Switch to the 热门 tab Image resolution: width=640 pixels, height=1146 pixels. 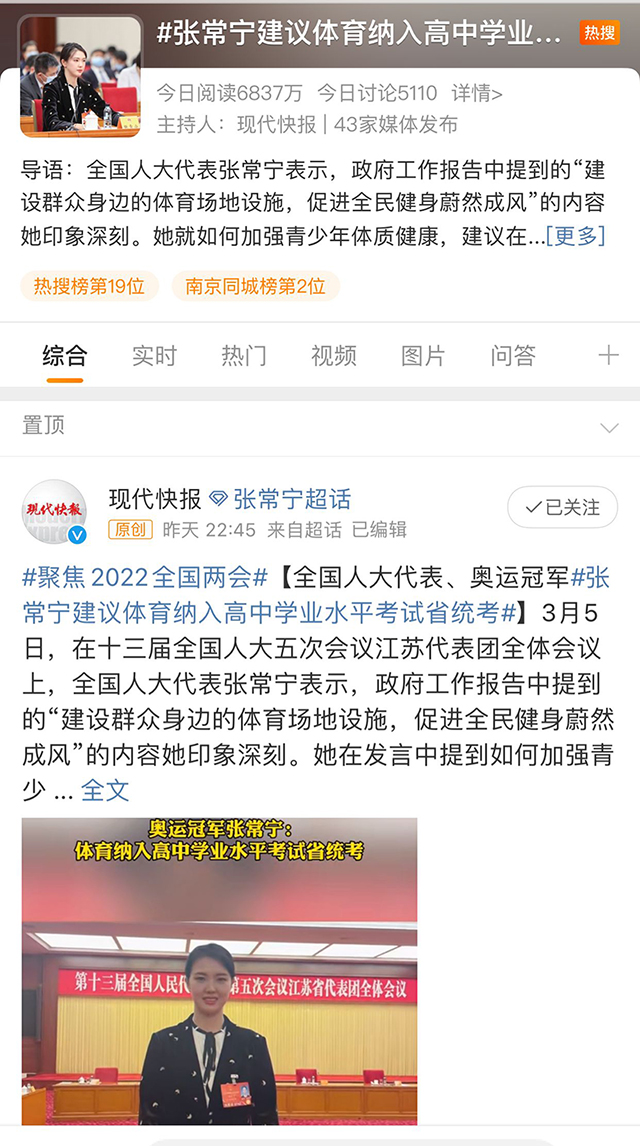(x=244, y=355)
